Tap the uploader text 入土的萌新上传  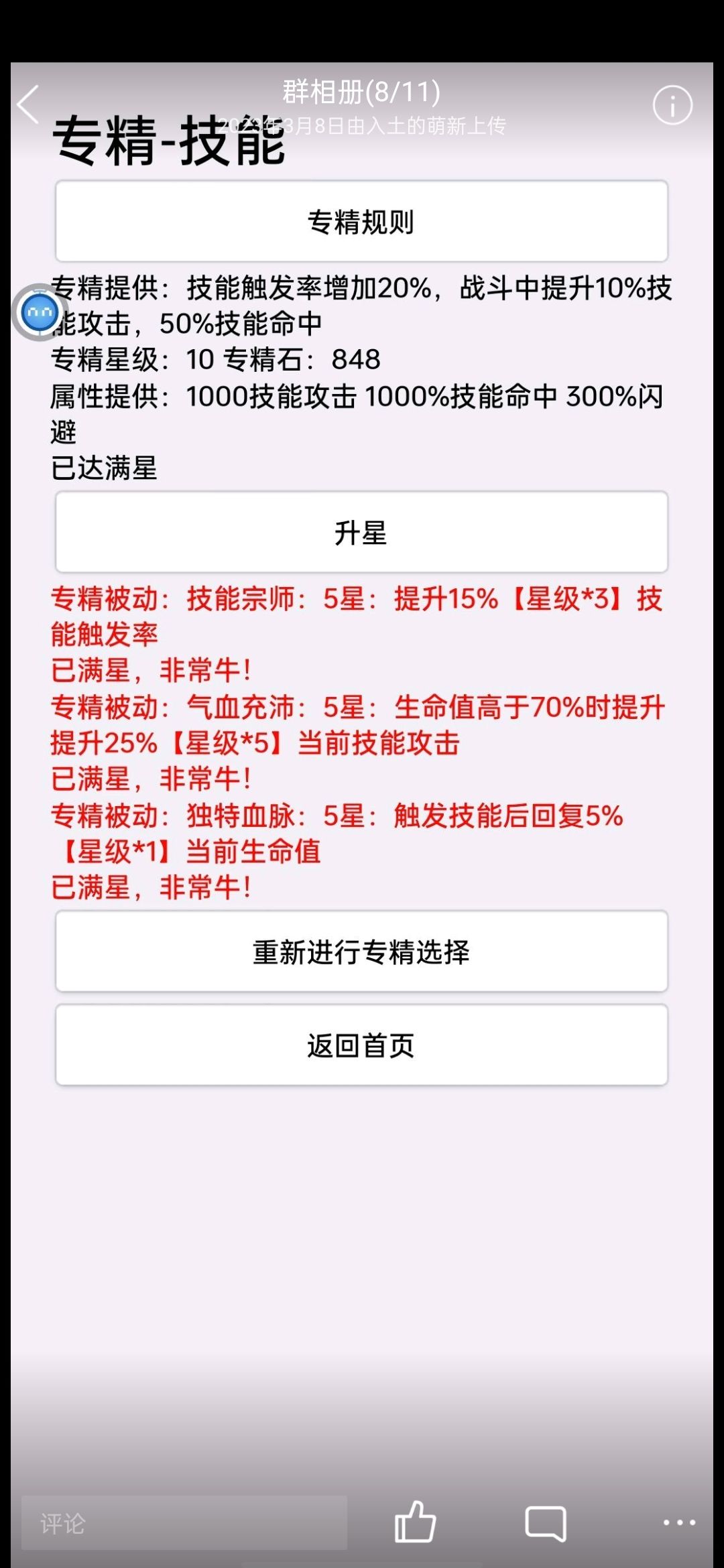tap(362, 125)
